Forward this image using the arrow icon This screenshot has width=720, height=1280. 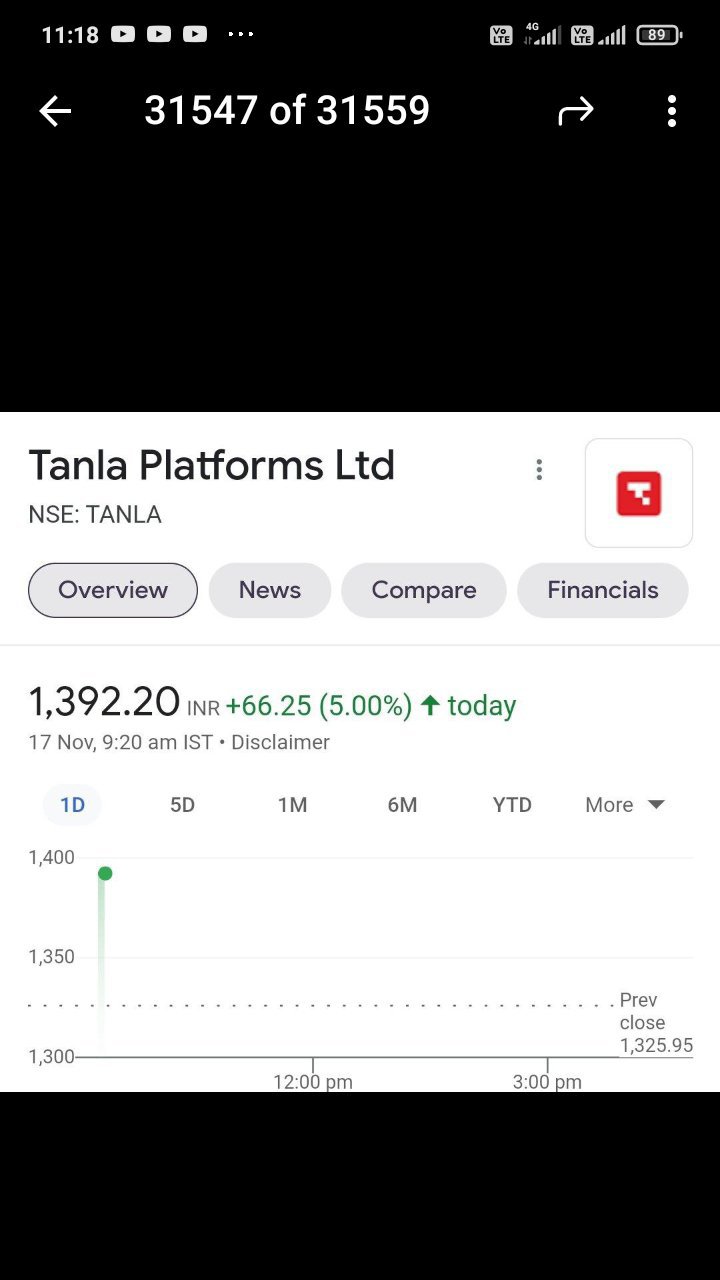coord(576,111)
